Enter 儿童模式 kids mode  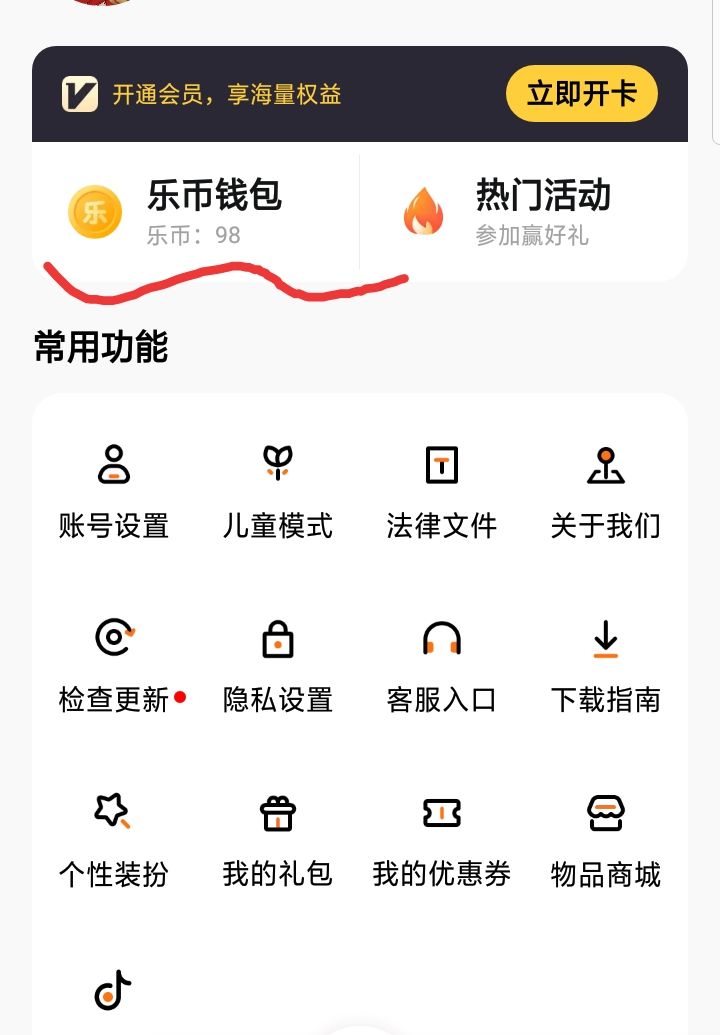point(277,492)
